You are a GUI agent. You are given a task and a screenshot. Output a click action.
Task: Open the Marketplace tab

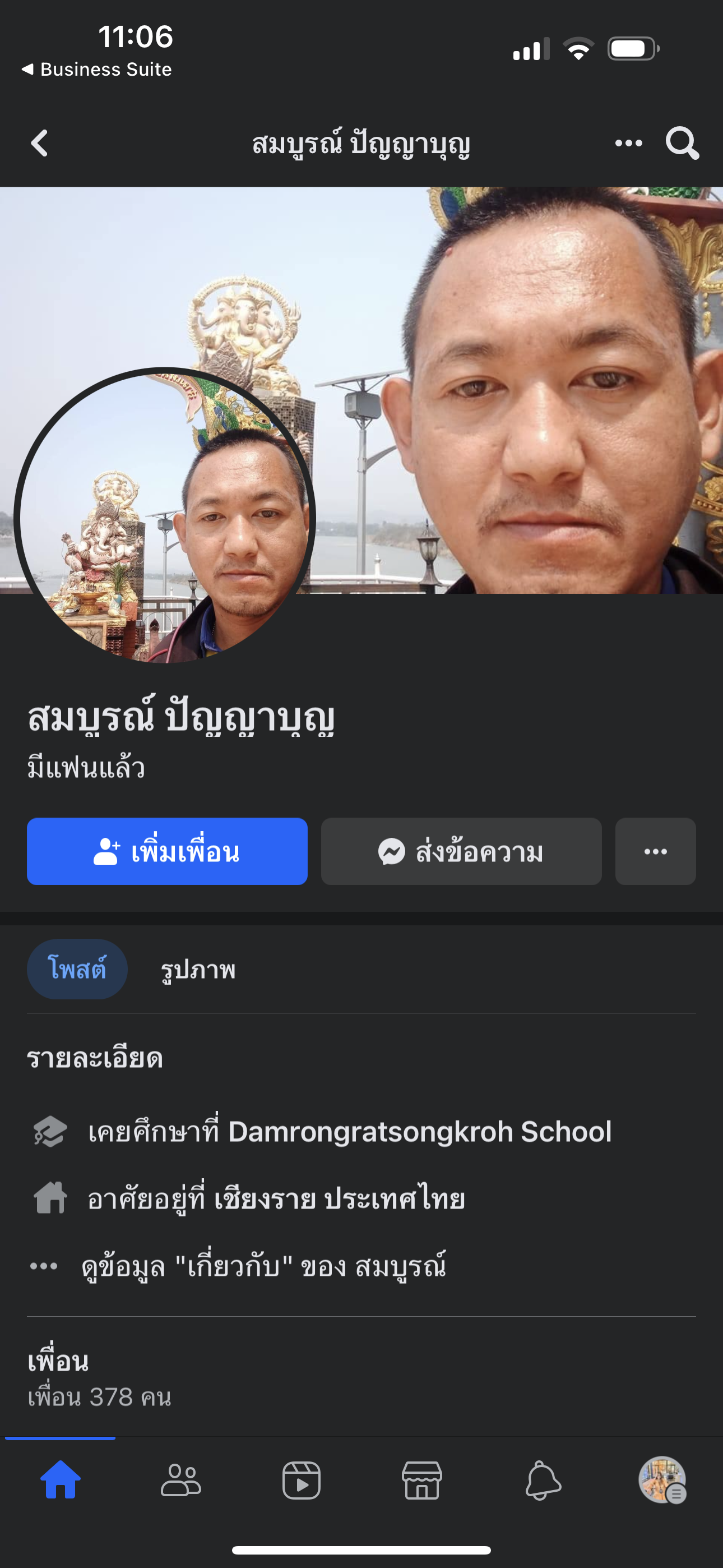click(x=421, y=1480)
